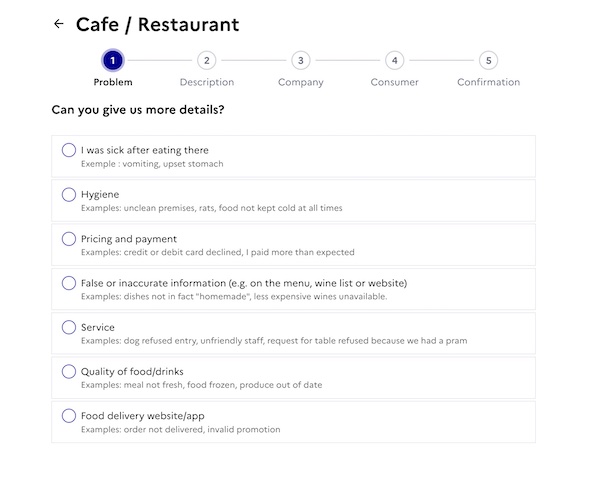Image resolution: width=600 pixels, height=483 pixels.
Task: Go back using the arrow icon
Action: coord(59,24)
